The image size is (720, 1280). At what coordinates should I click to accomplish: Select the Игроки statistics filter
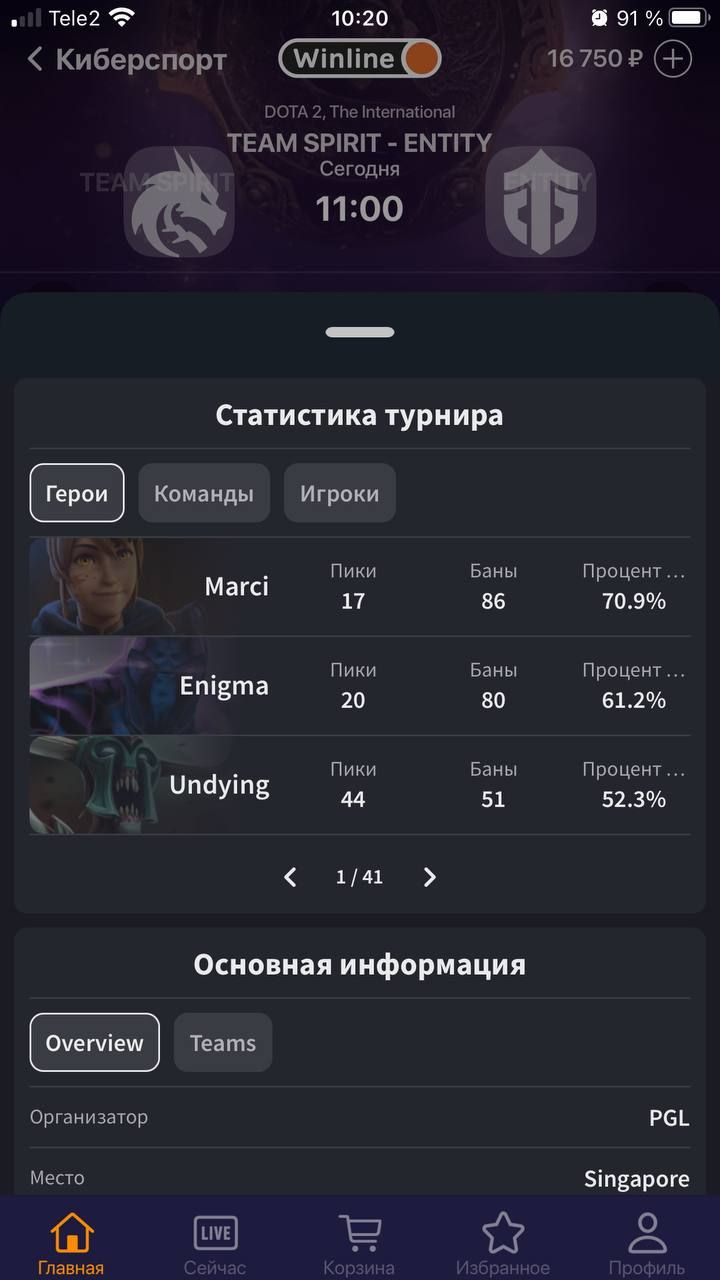pos(340,492)
